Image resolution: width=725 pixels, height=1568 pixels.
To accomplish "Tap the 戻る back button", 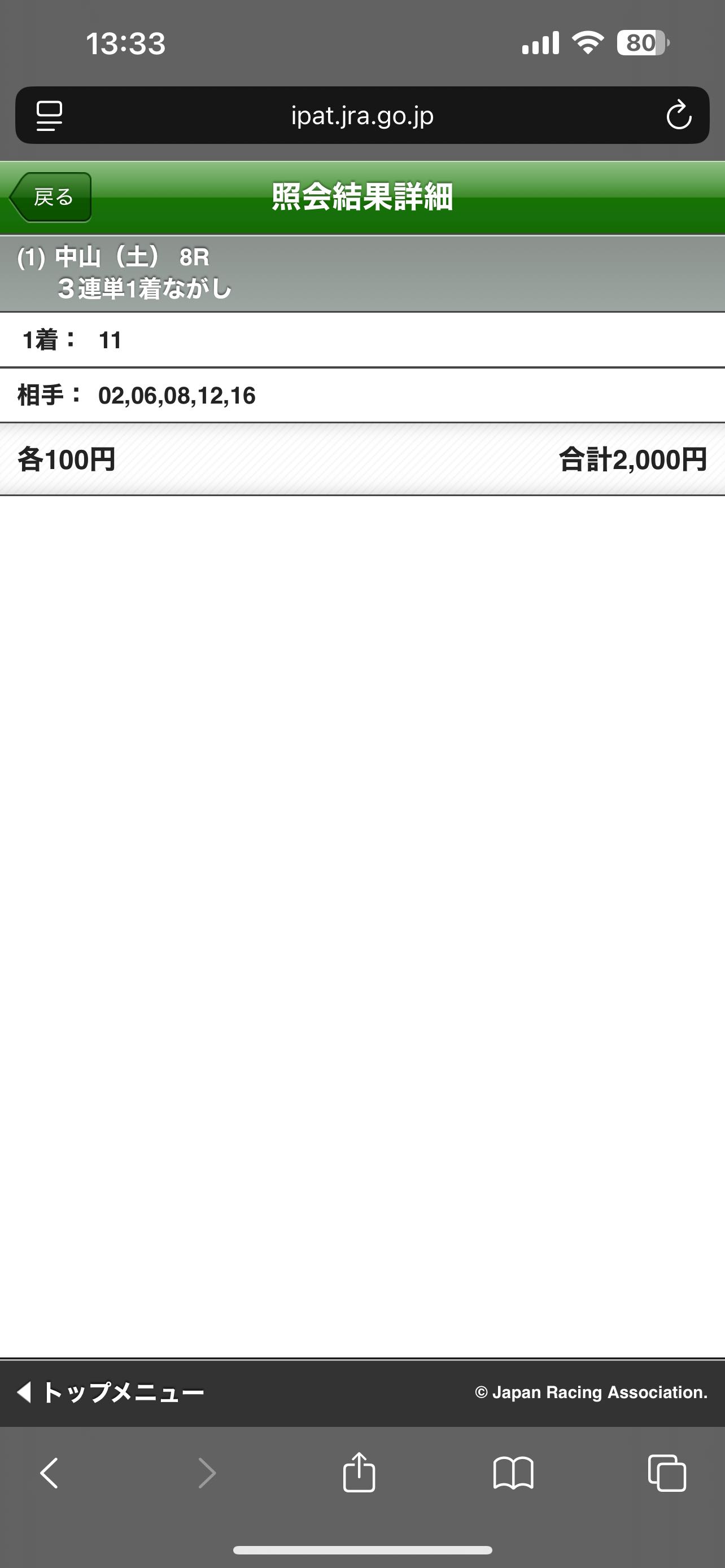I will [x=51, y=197].
